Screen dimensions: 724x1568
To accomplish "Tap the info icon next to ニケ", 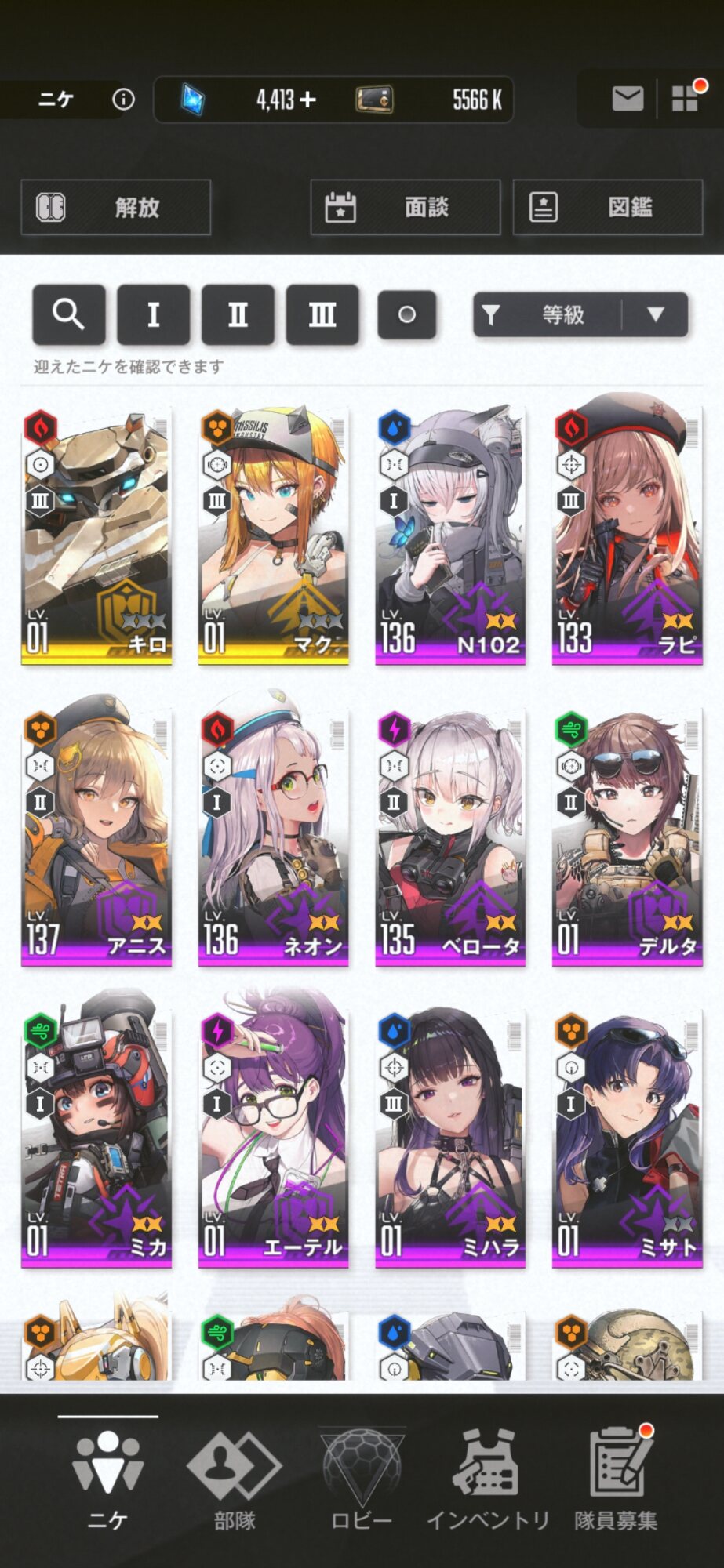I will [x=123, y=100].
